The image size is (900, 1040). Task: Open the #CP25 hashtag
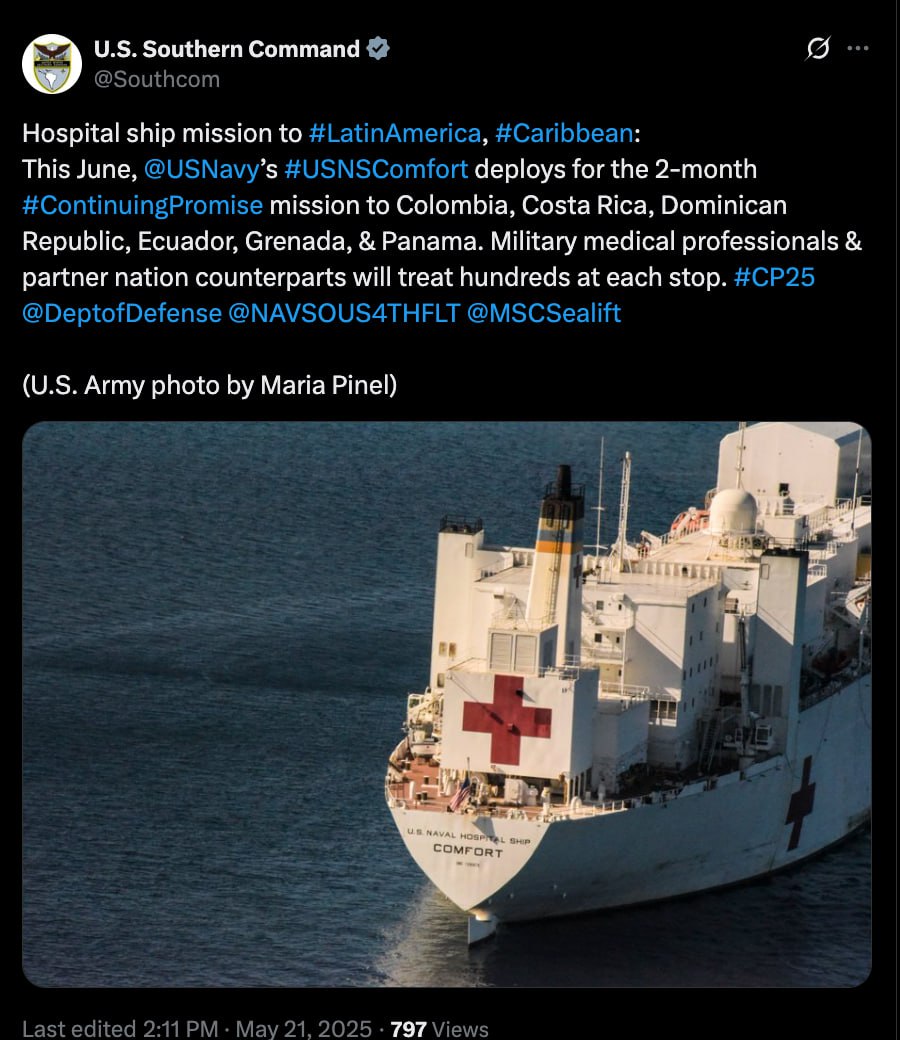773,277
